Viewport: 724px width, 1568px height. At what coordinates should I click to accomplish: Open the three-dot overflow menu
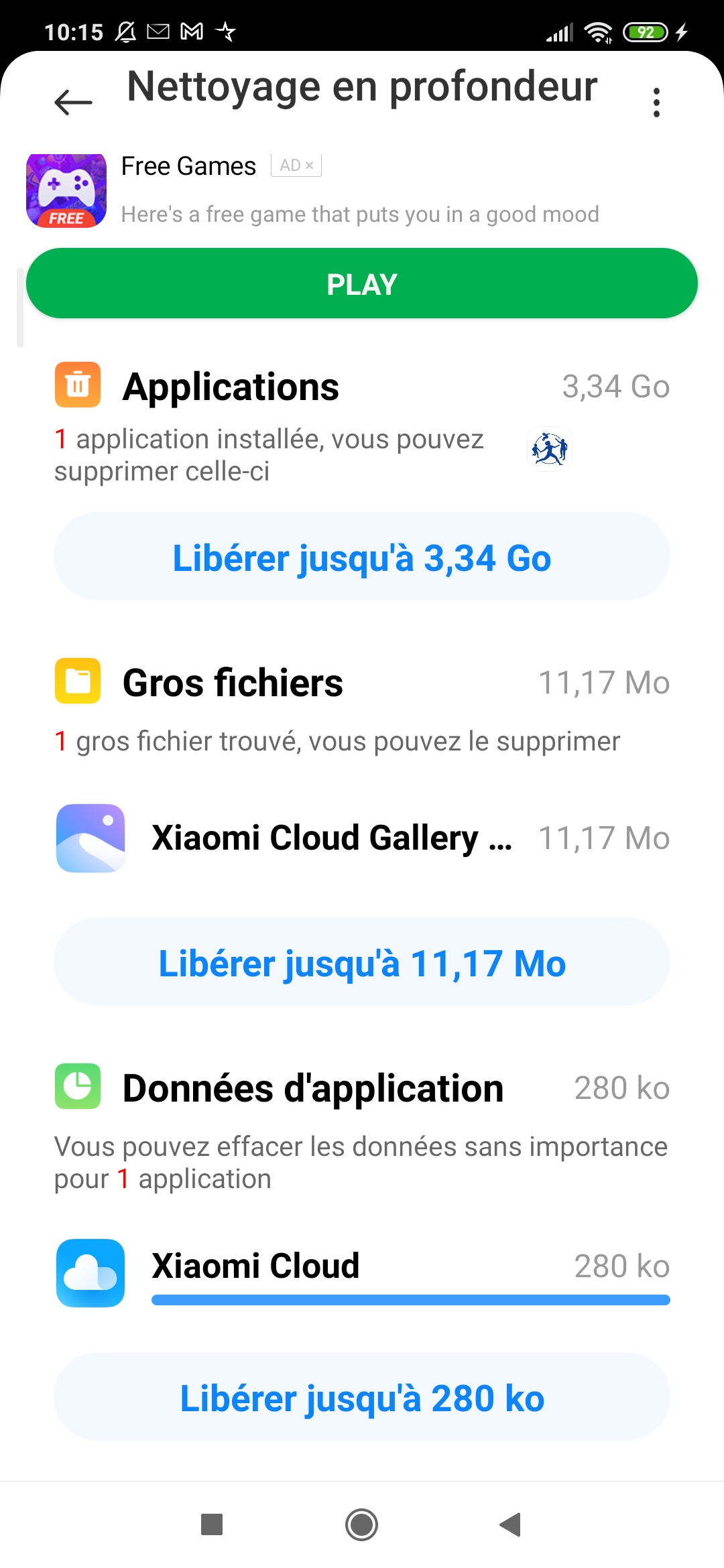coord(656,103)
